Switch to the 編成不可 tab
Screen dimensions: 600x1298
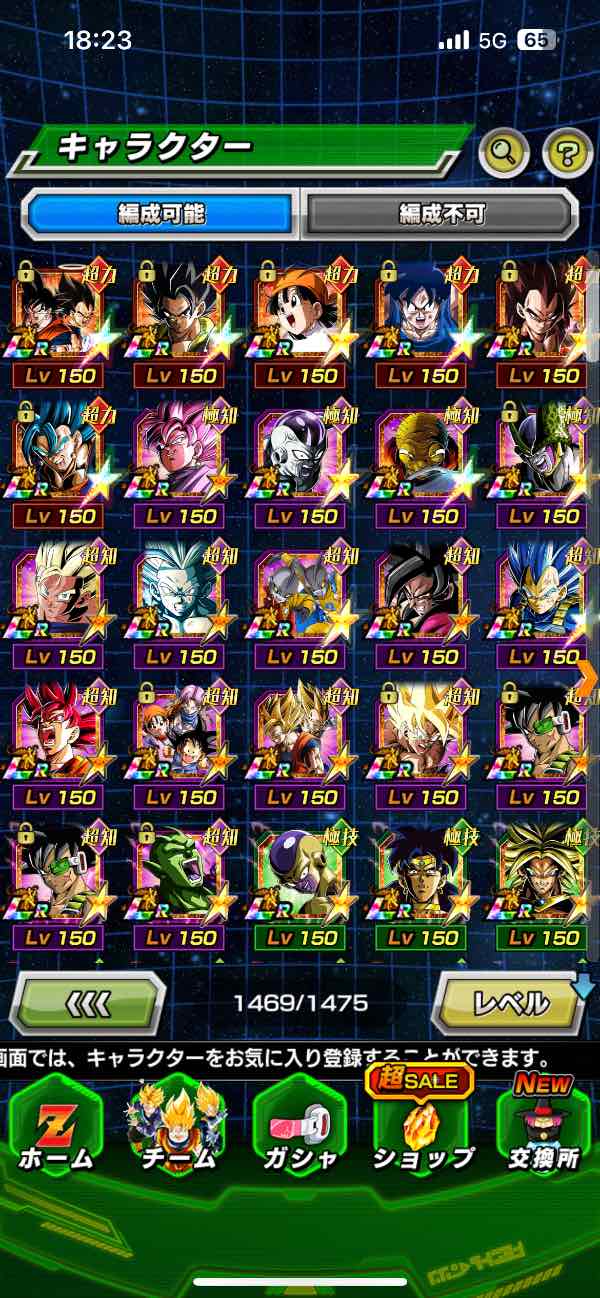pyautogui.click(x=441, y=213)
